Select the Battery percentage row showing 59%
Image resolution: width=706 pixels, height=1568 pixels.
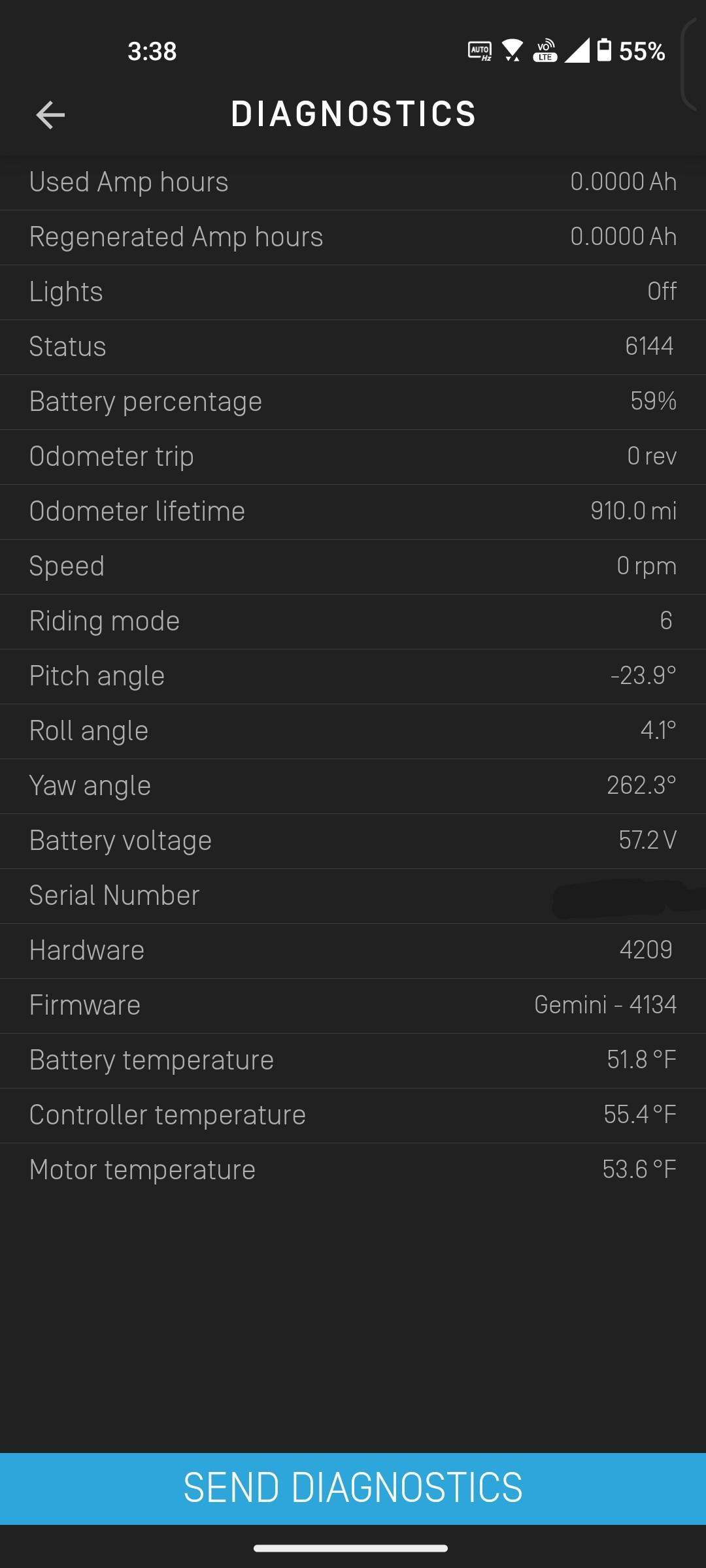[x=353, y=402]
